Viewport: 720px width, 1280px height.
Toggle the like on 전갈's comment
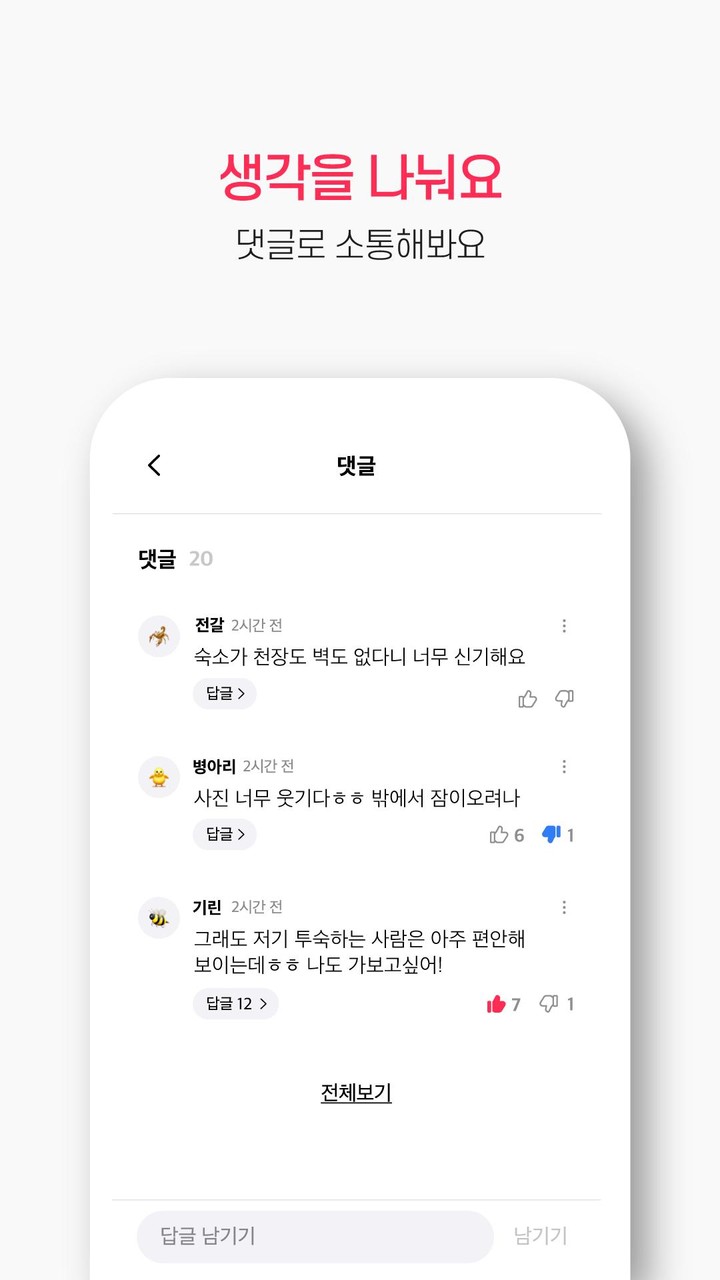coord(525,698)
